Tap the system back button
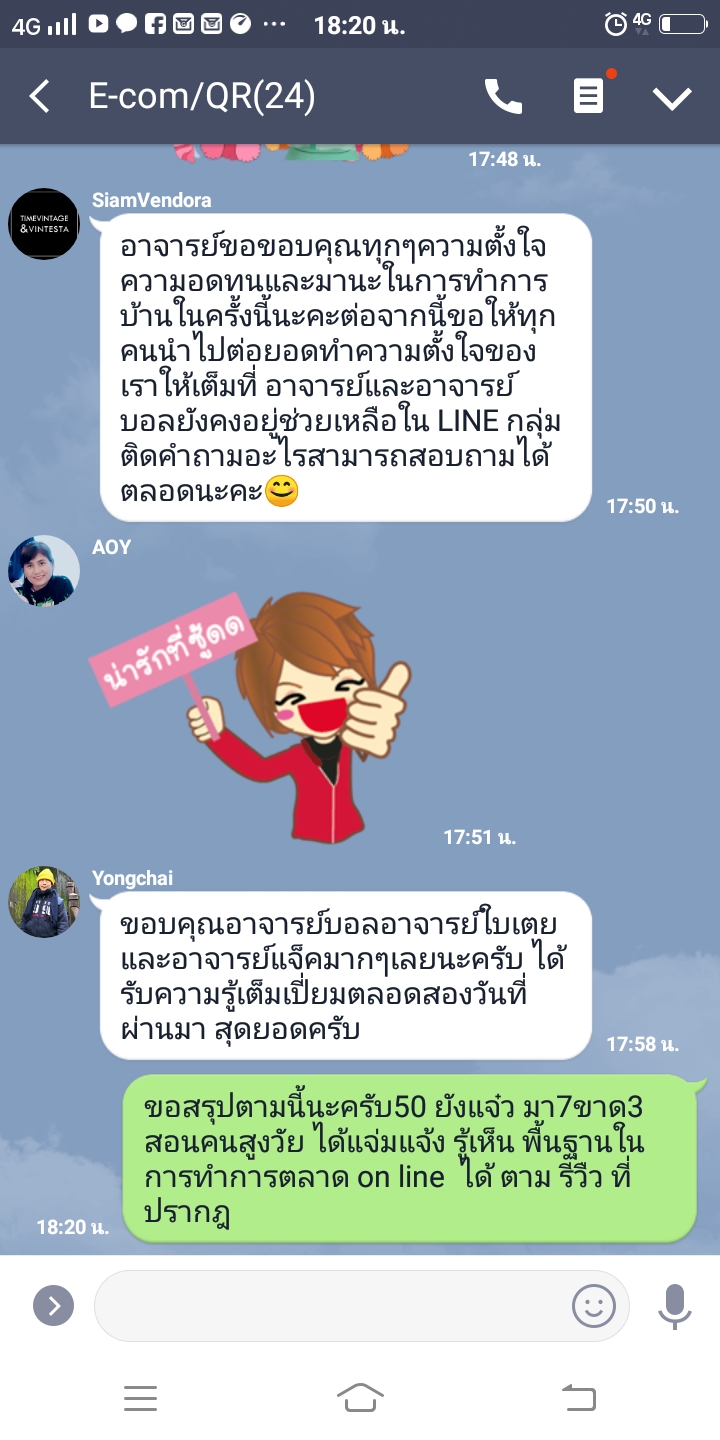 click(x=578, y=1397)
